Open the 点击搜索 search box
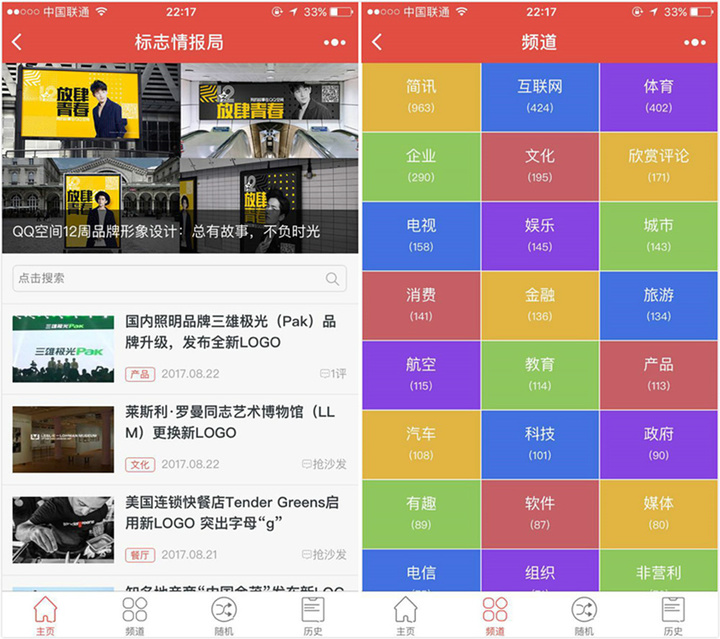Screen dimensions: 720x639 click(x=170, y=279)
